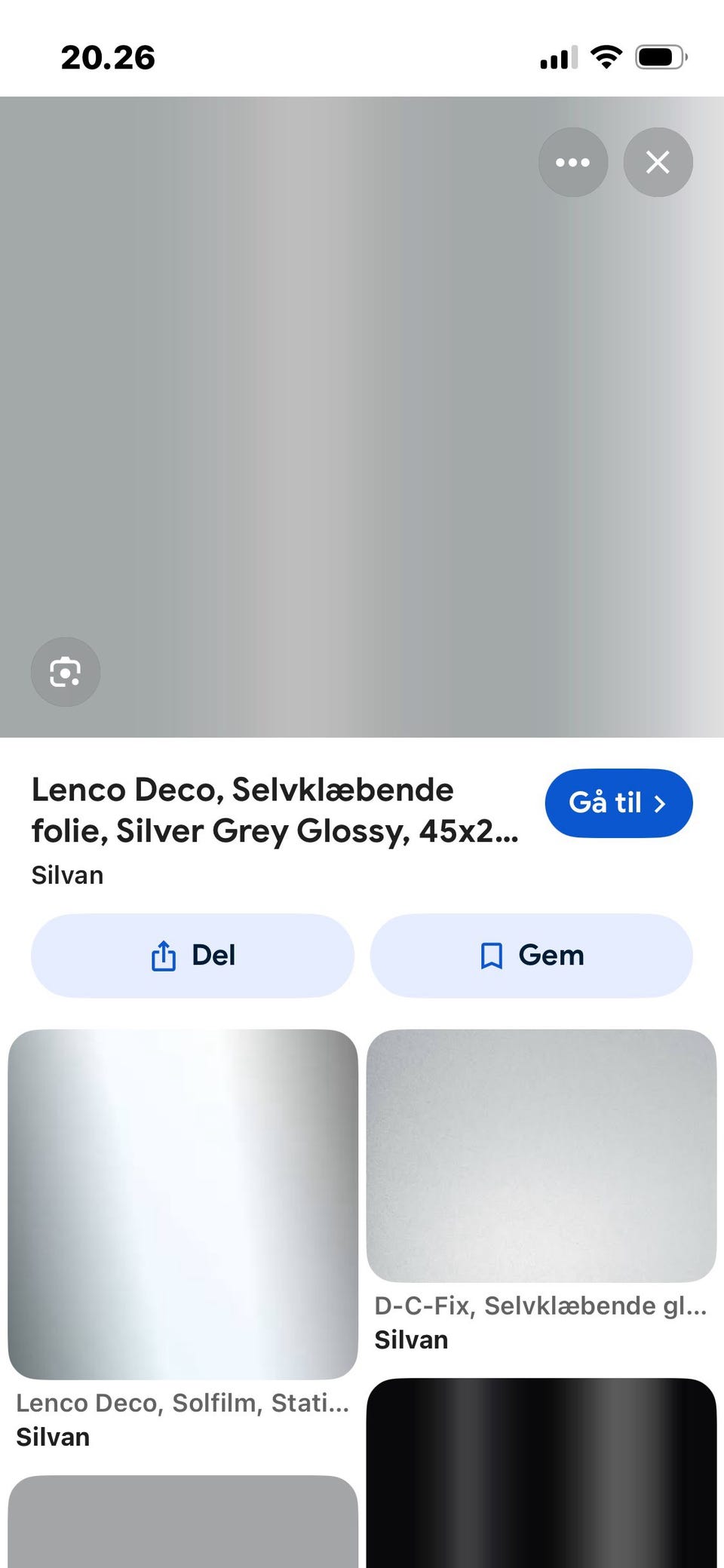Image resolution: width=724 pixels, height=1568 pixels.
Task: Save the image with Gem
Action: (x=531, y=956)
